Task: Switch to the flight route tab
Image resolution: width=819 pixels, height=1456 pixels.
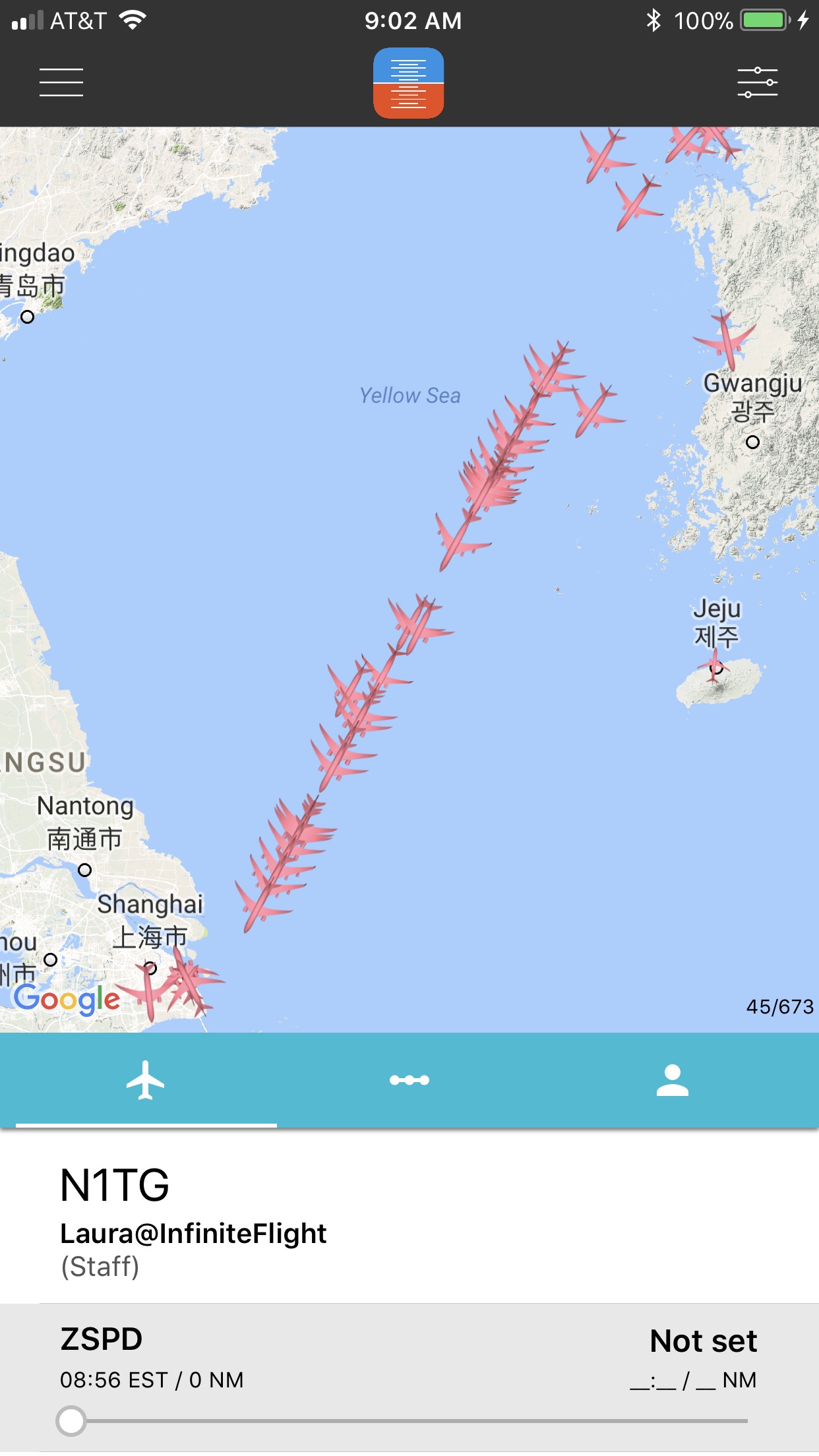Action: click(409, 1080)
